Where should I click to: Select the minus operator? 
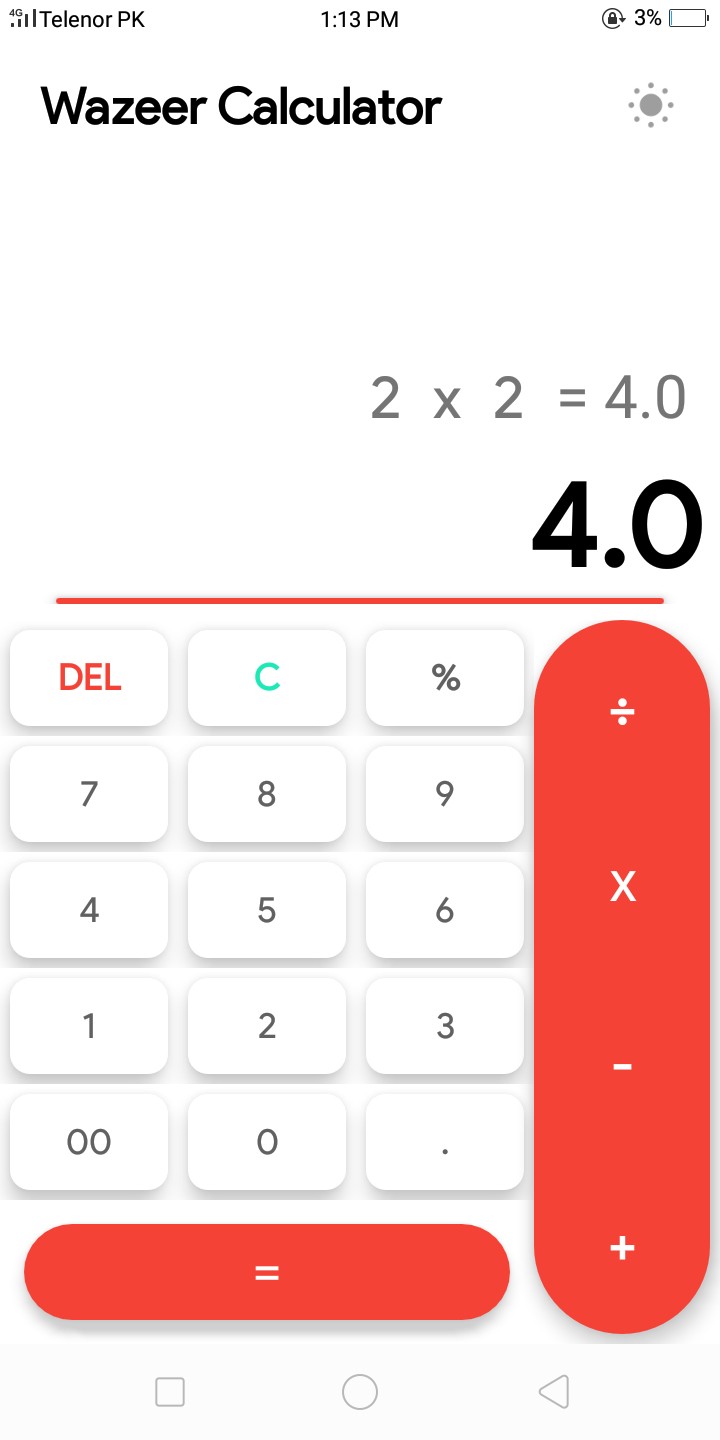click(622, 1067)
